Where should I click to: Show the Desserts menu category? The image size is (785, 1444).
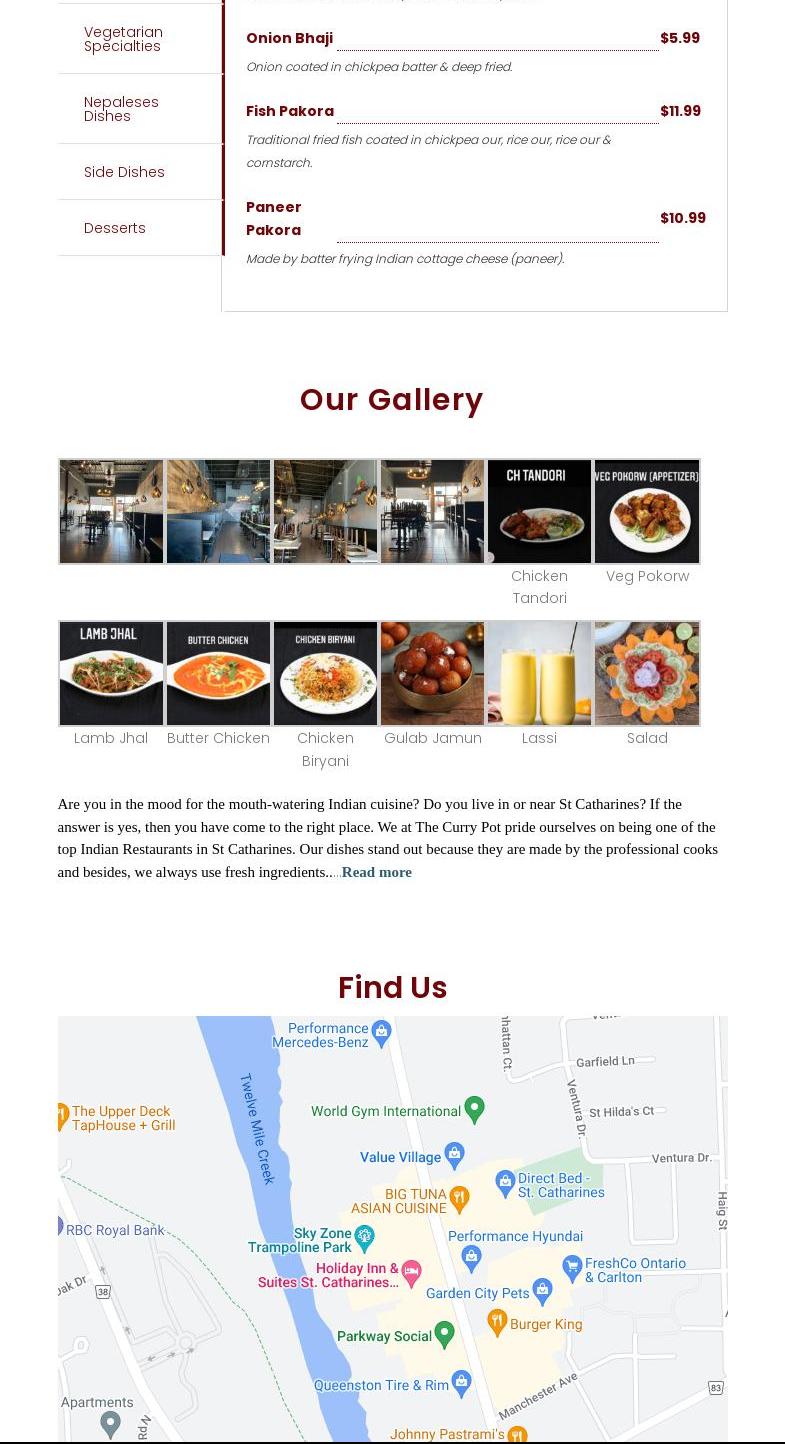point(140,228)
